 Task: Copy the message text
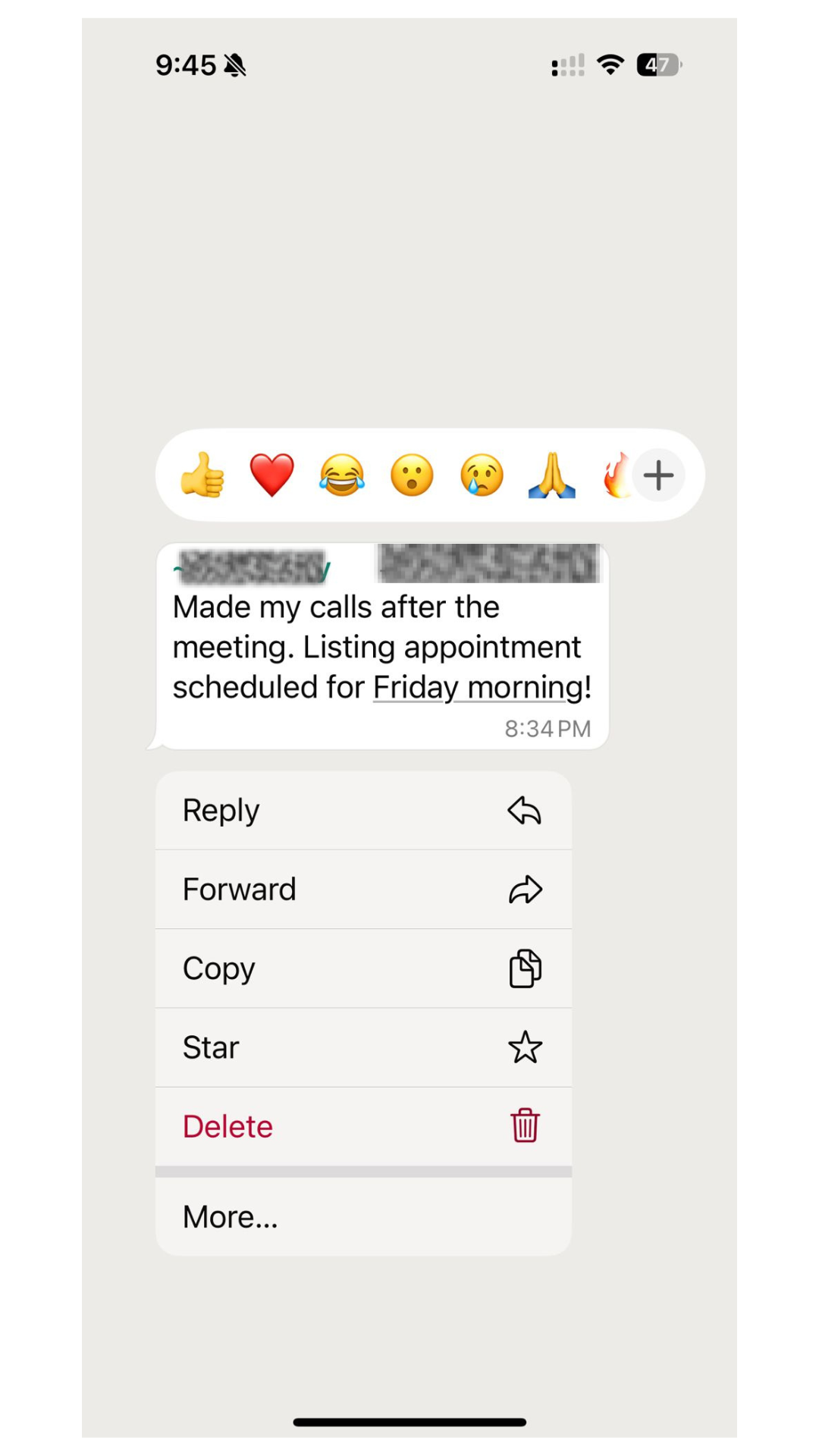pyautogui.click(x=363, y=968)
